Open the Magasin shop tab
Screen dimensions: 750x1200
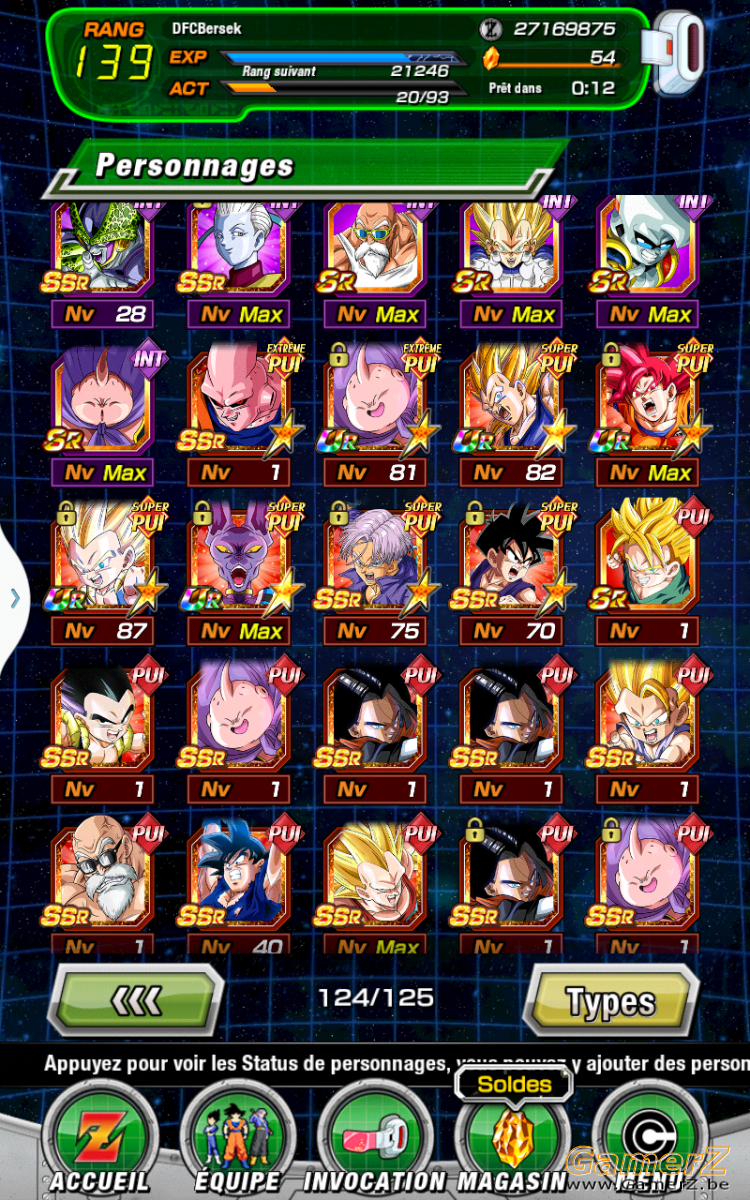[x=513, y=1141]
